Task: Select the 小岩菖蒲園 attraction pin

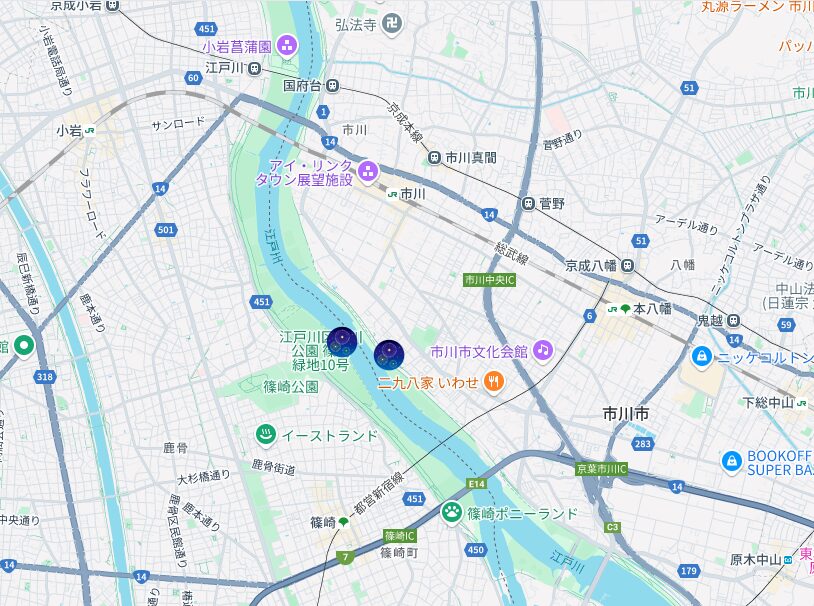Action: pos(287,45)
